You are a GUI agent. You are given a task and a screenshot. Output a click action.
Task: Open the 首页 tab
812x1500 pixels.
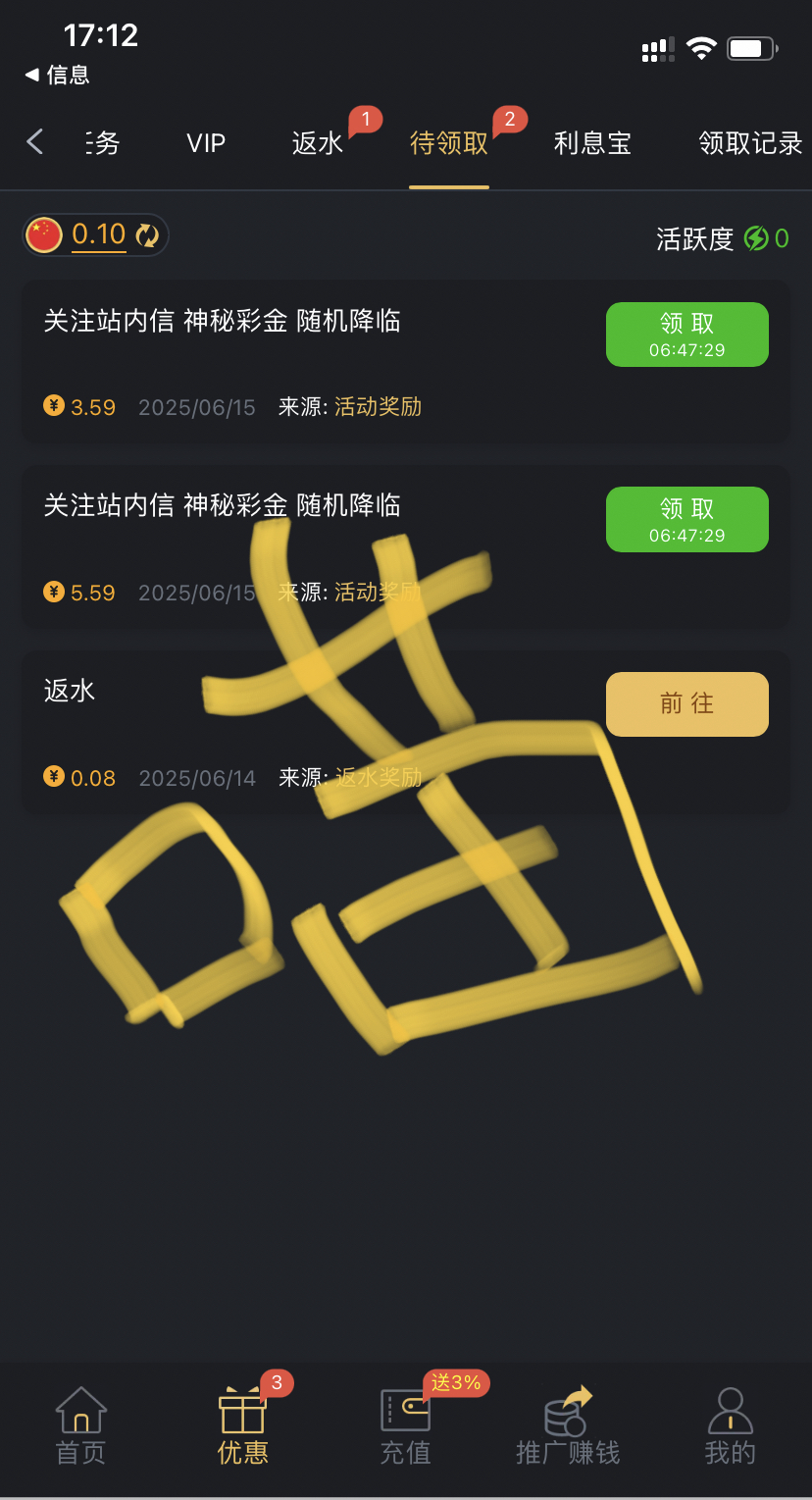[x=80, y=1425]
